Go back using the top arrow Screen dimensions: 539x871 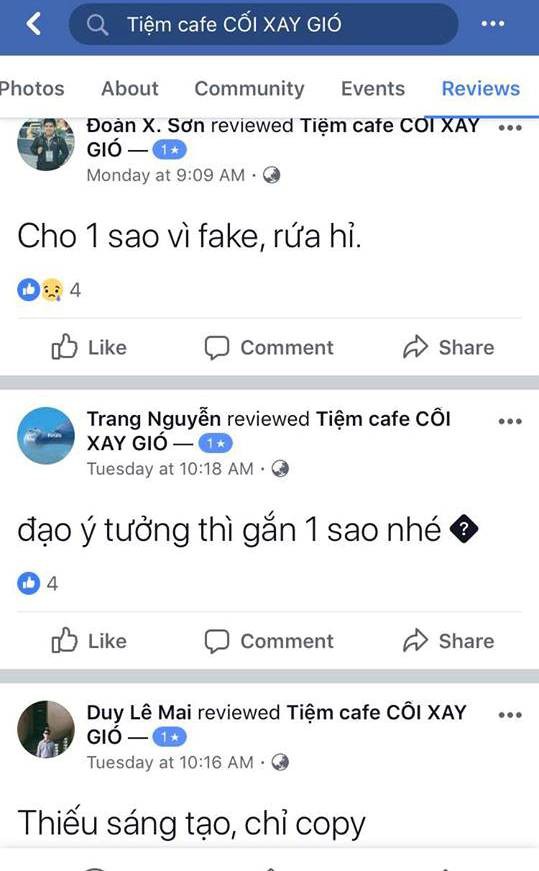pos(34,24)
